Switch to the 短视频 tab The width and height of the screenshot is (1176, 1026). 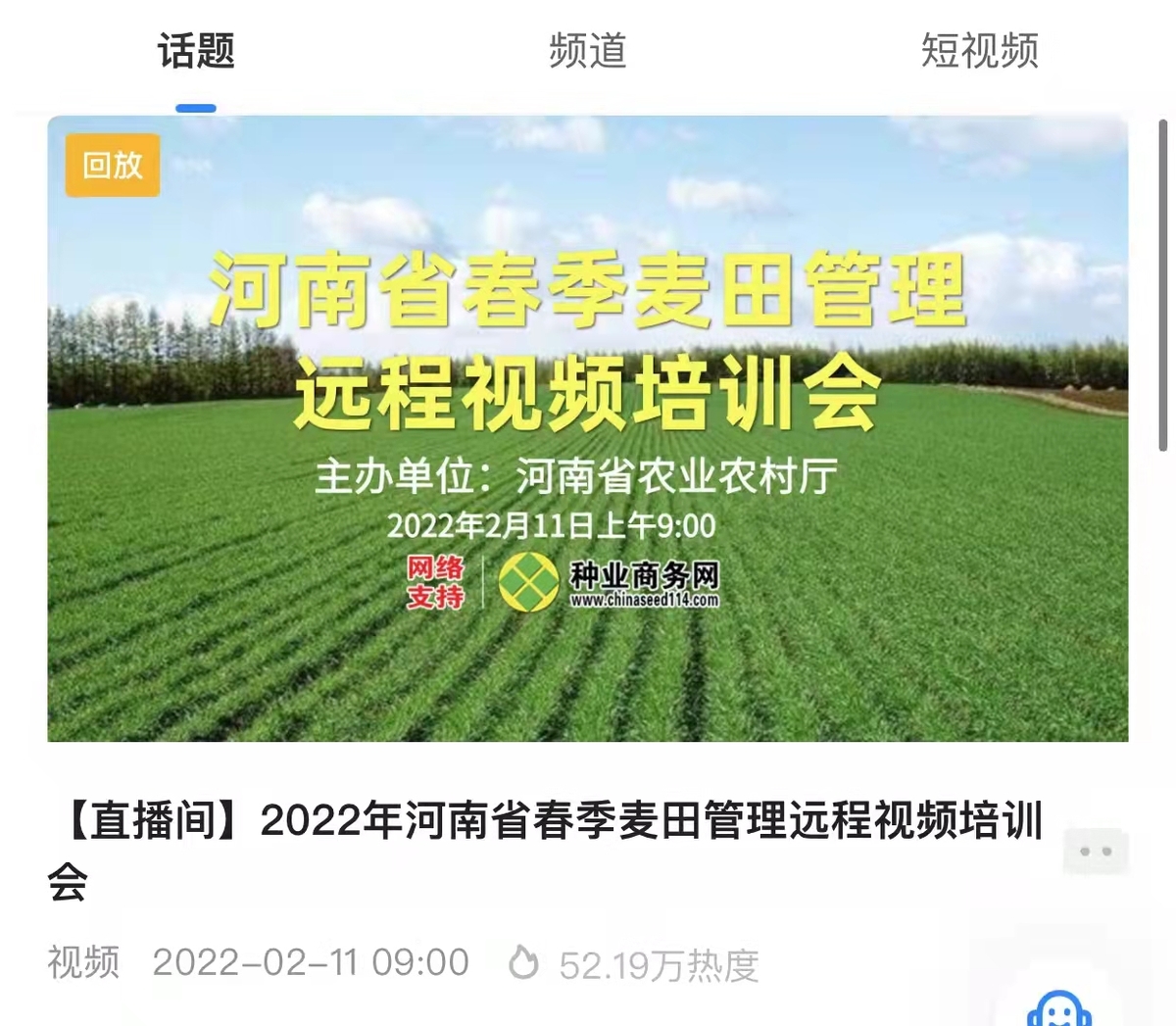coord(979,51)
